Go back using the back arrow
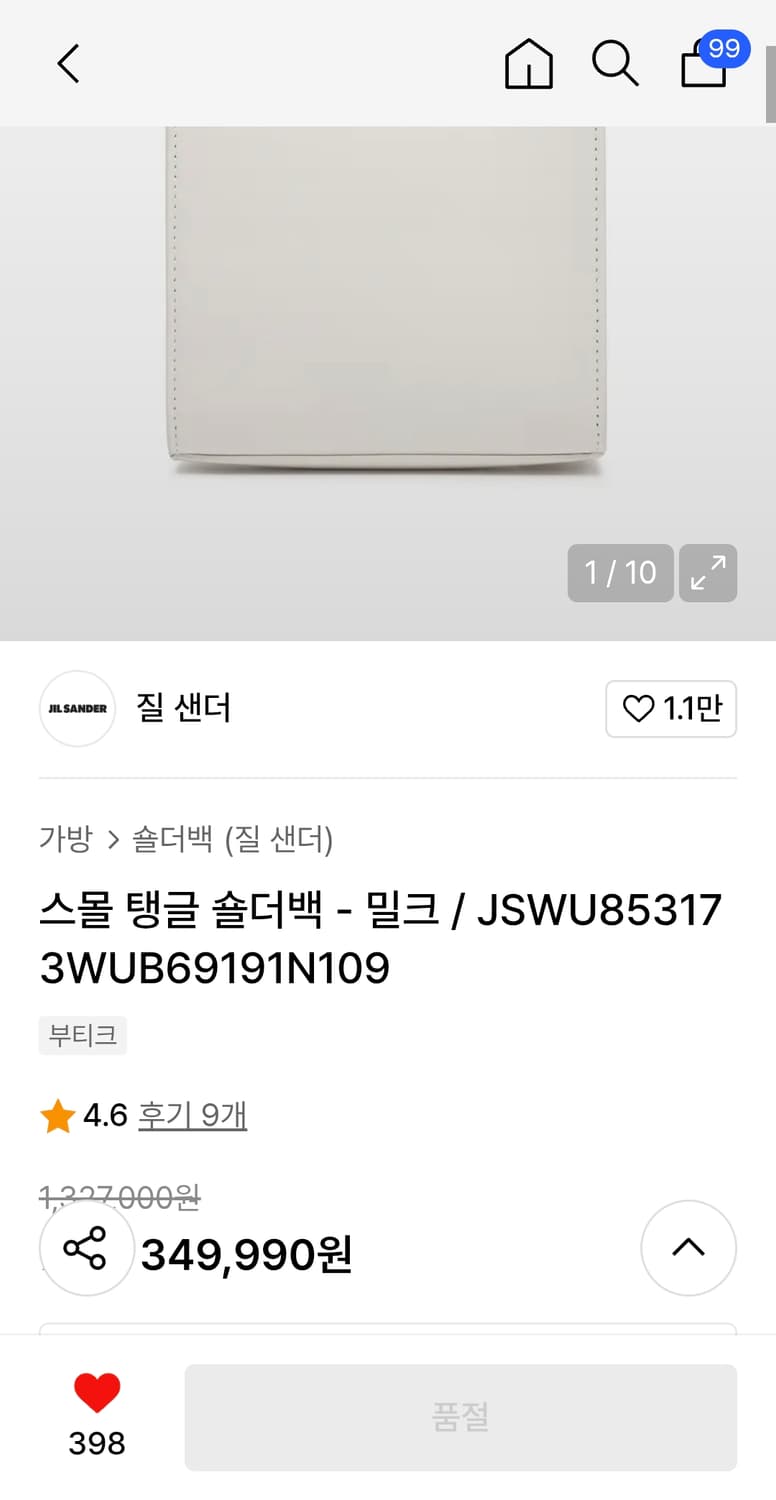This screenshot has width=776, height=1500. (x=67, y=63)
